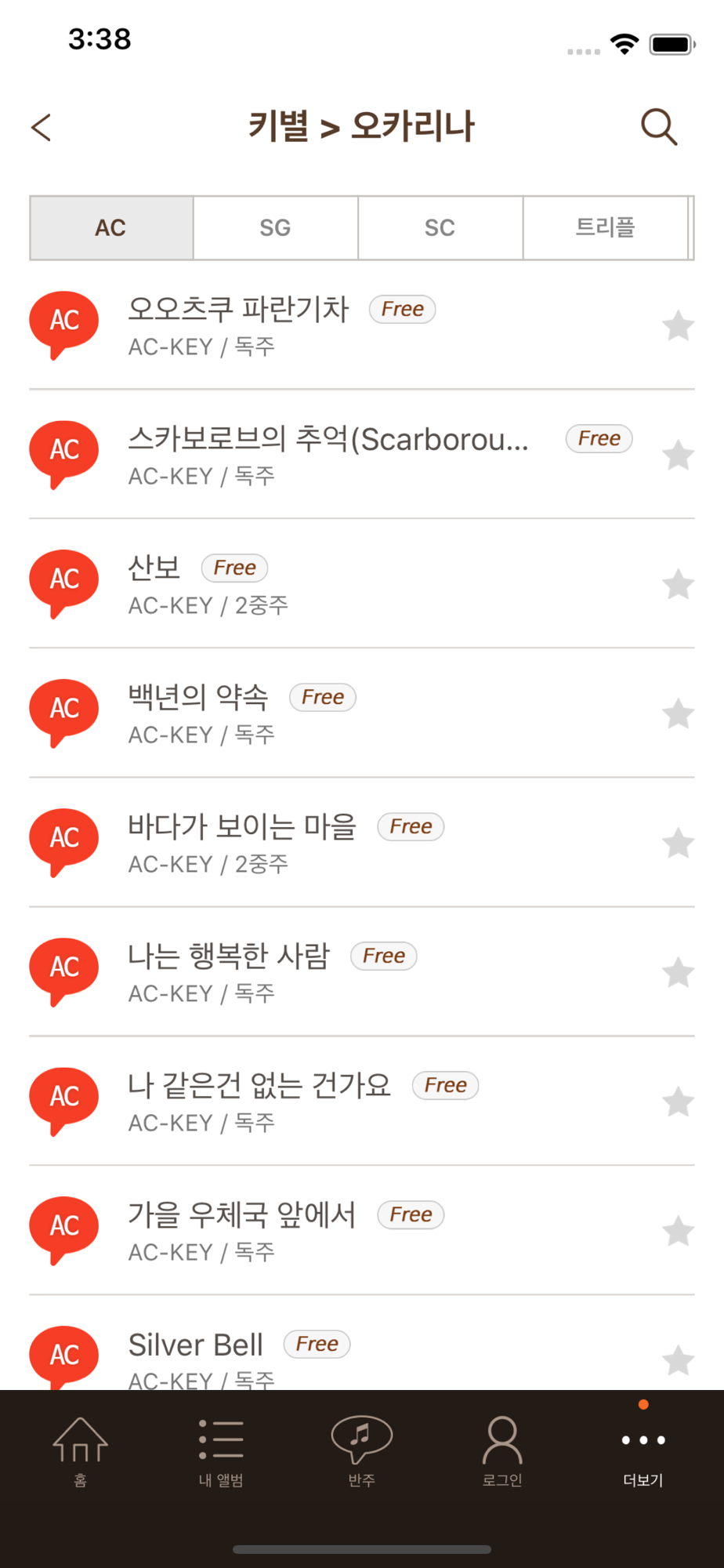Open the song 나는 행복한 사람
The height and width of the screenshot is (1568, 724).
362,972
